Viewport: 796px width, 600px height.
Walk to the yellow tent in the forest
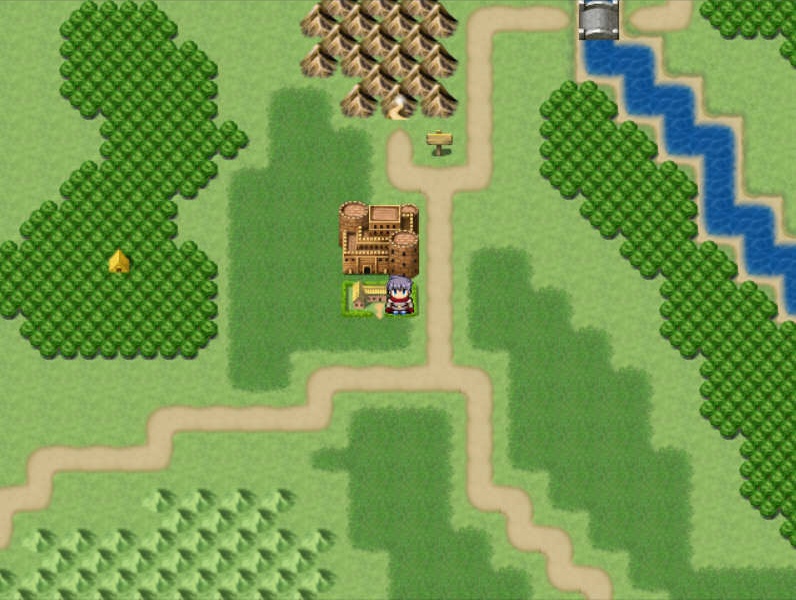click(x=119, y=262)
